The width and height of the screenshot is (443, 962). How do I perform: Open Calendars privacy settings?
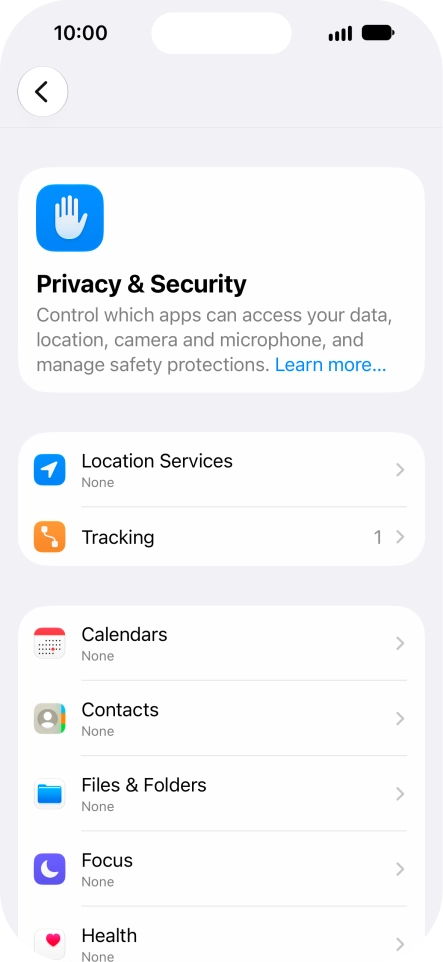(222, 643)
